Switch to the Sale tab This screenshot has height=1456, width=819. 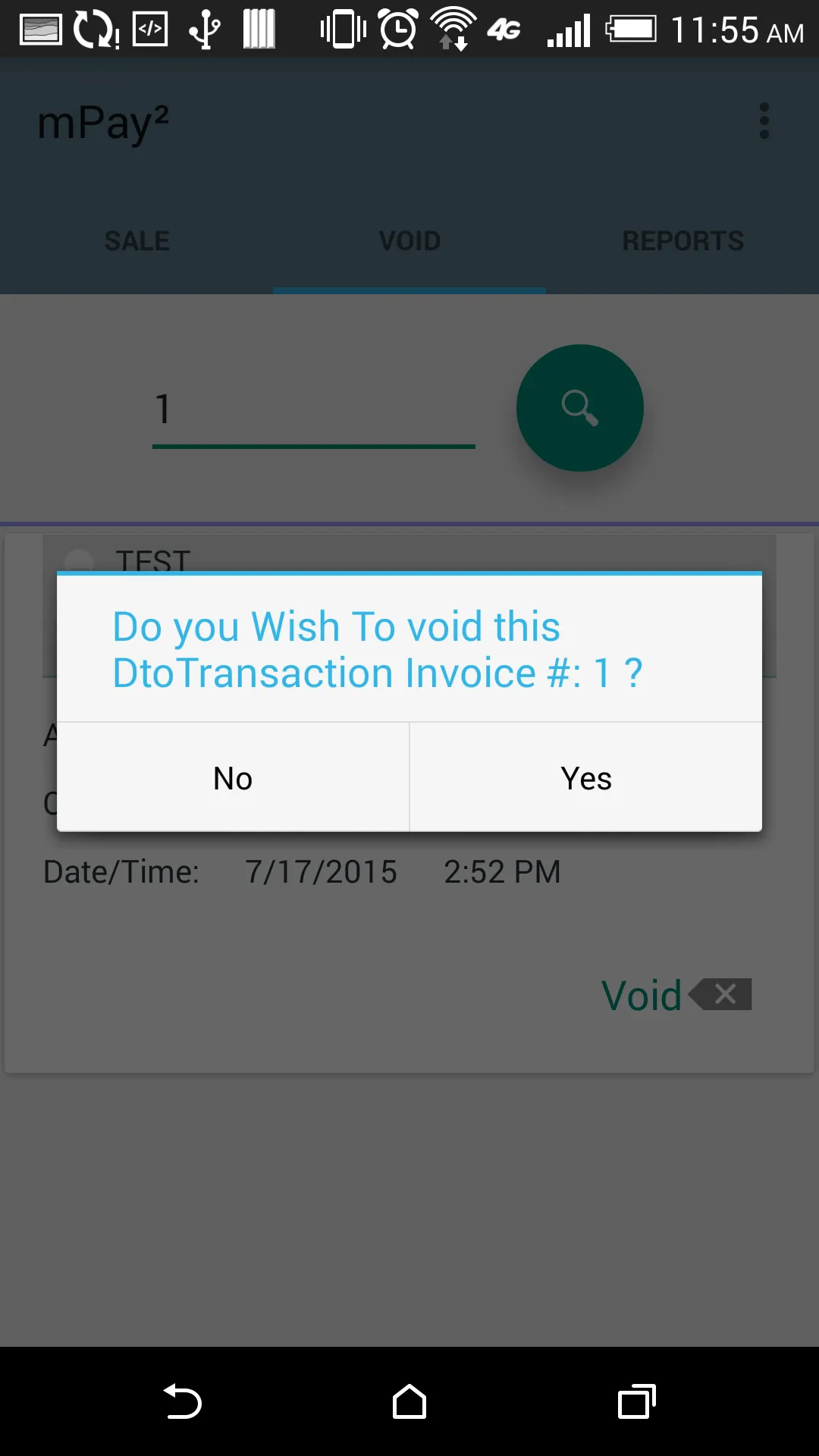point(136,241)
